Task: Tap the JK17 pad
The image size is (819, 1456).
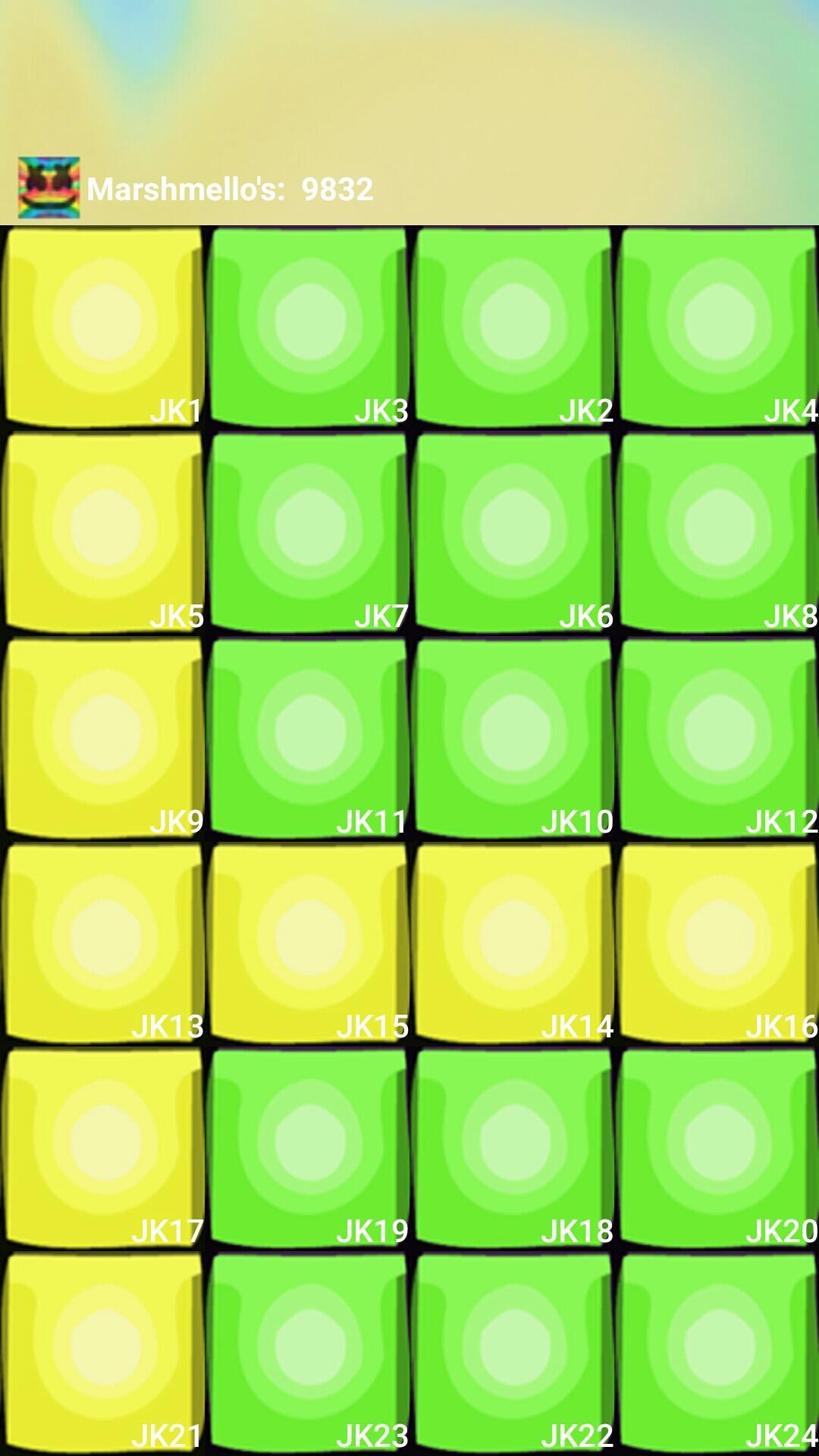Action: tap(102, 1147)
